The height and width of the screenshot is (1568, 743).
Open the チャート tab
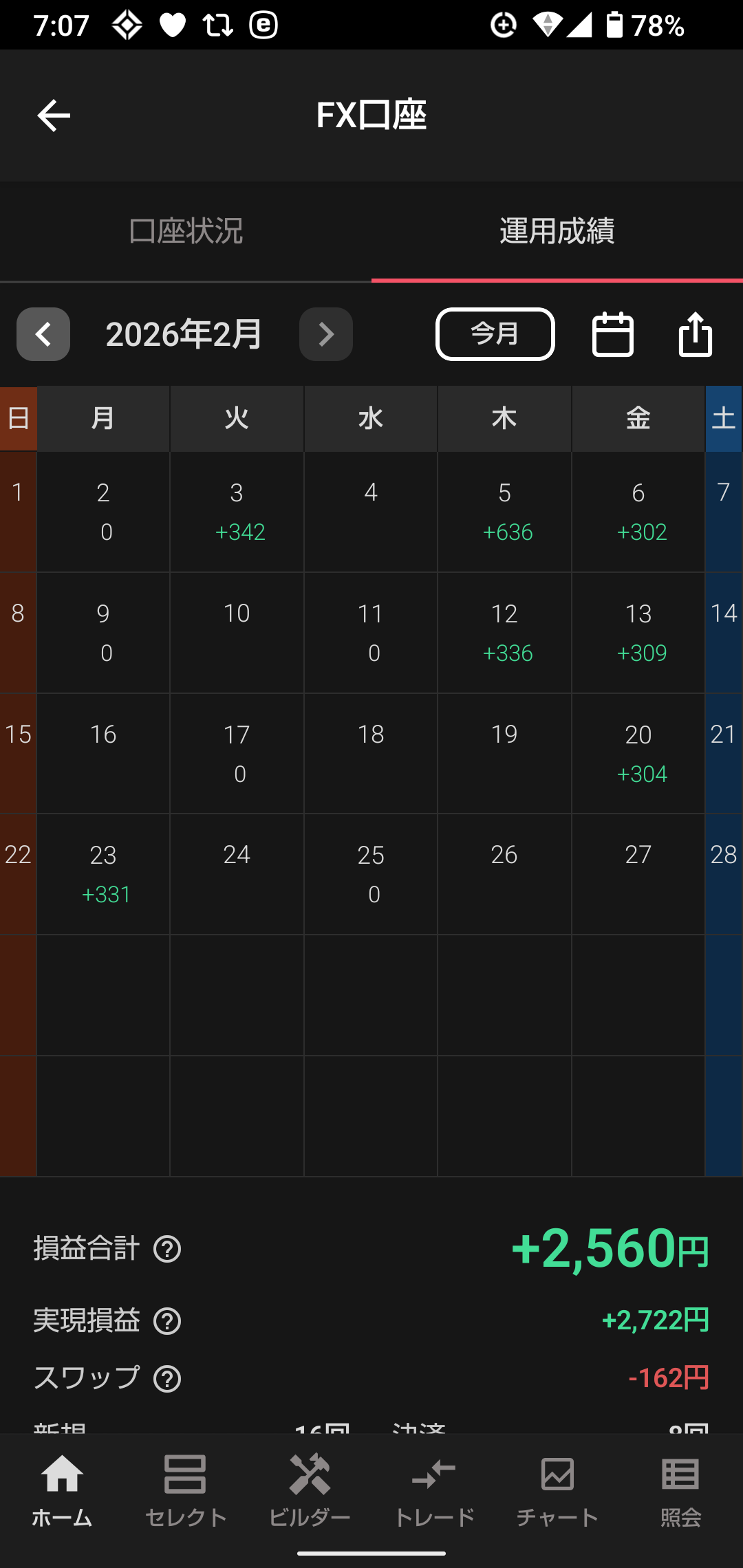pos(557,1490)
